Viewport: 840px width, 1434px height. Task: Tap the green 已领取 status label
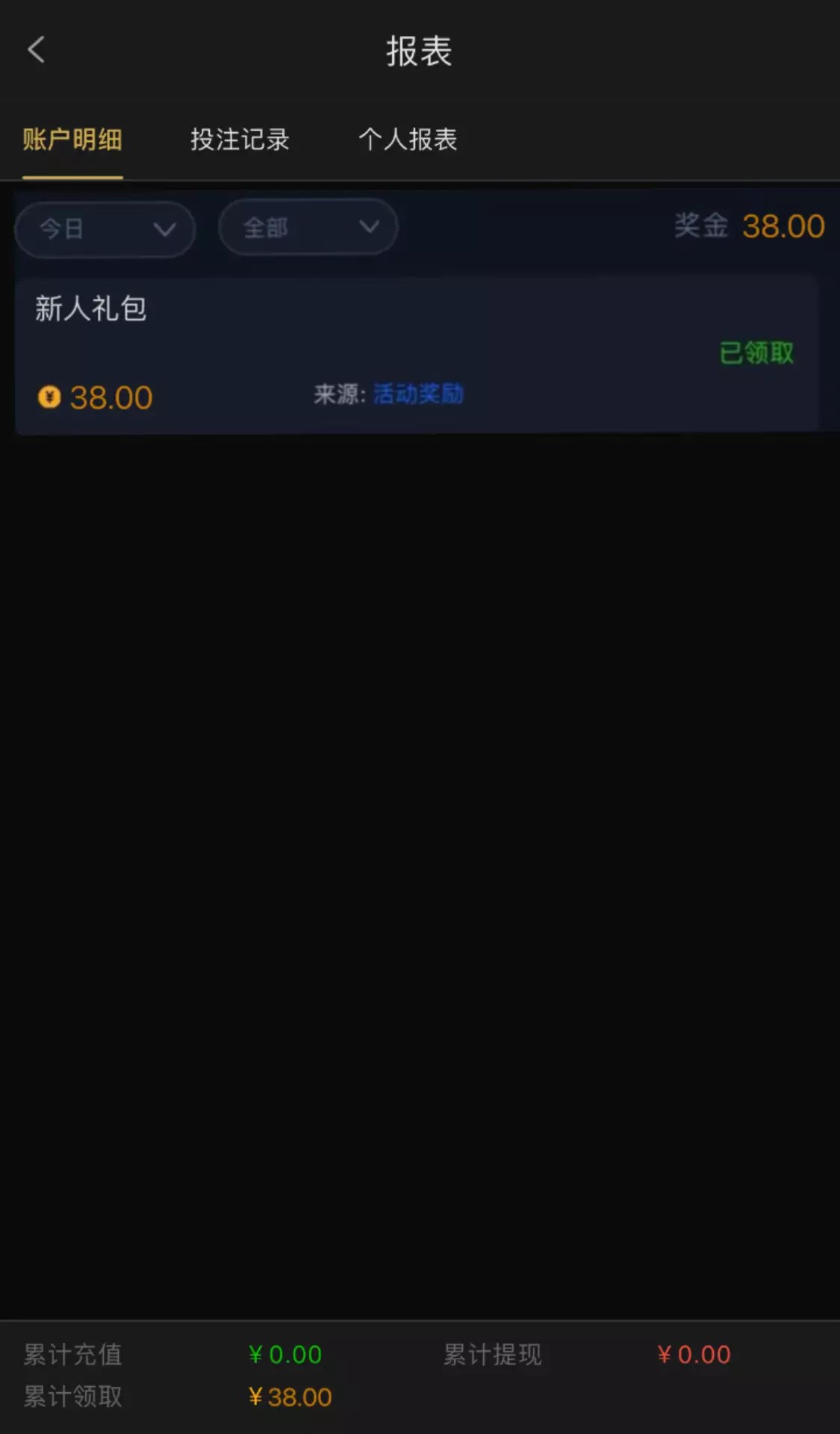point(756,351)
